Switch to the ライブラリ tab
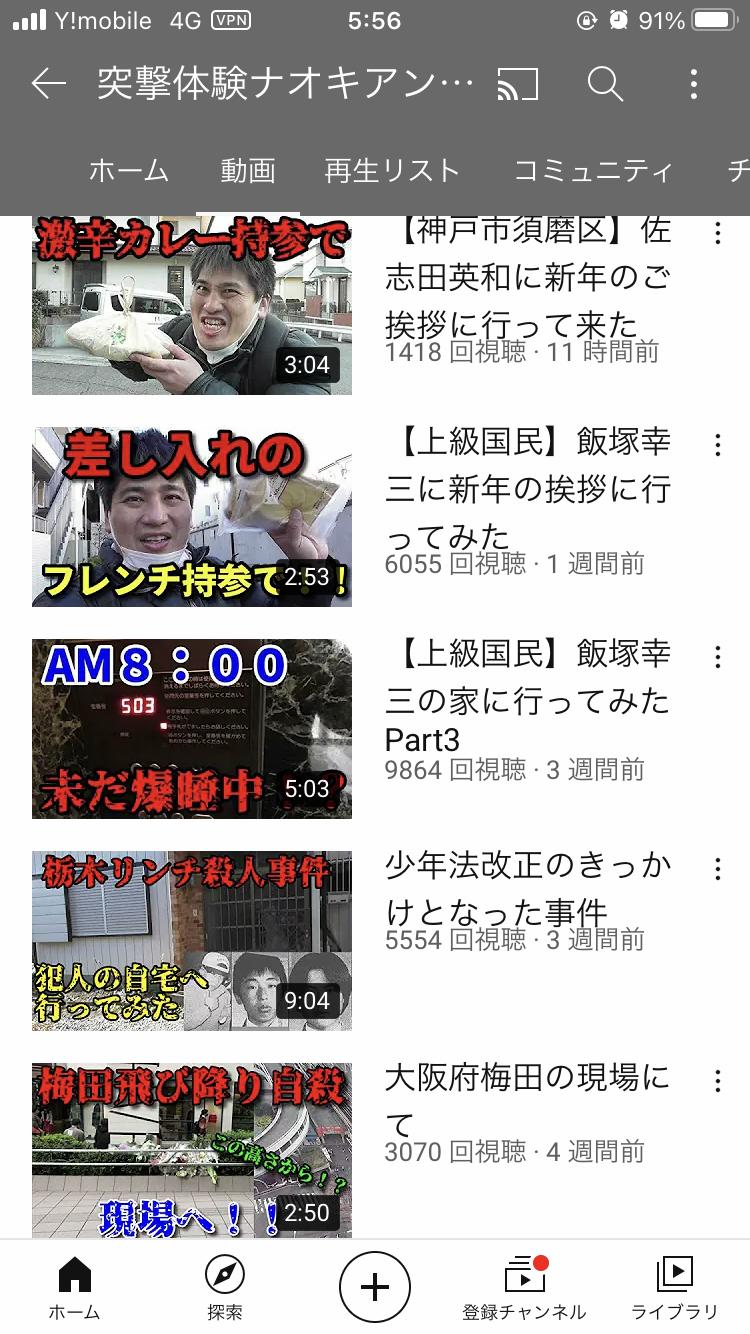Viewport: 750px width, 1334px height. 675,1289
